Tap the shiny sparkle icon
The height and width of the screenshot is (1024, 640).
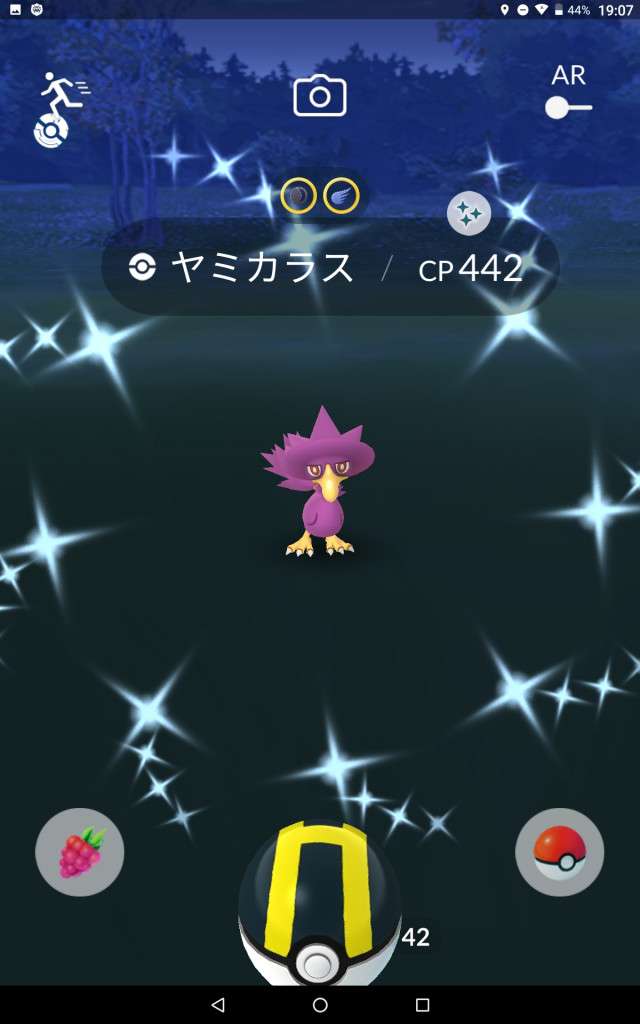tap(468, 213)
